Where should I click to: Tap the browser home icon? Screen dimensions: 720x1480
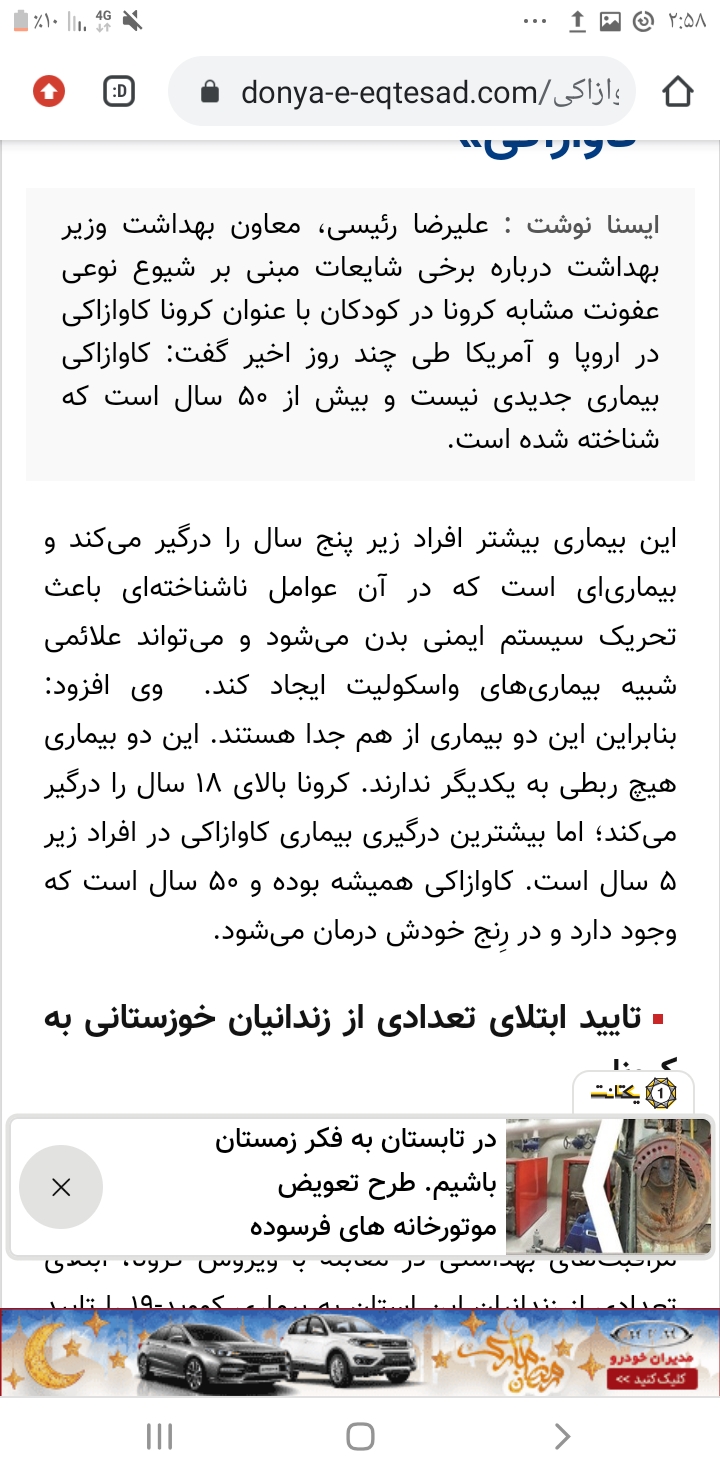[678, 93]
